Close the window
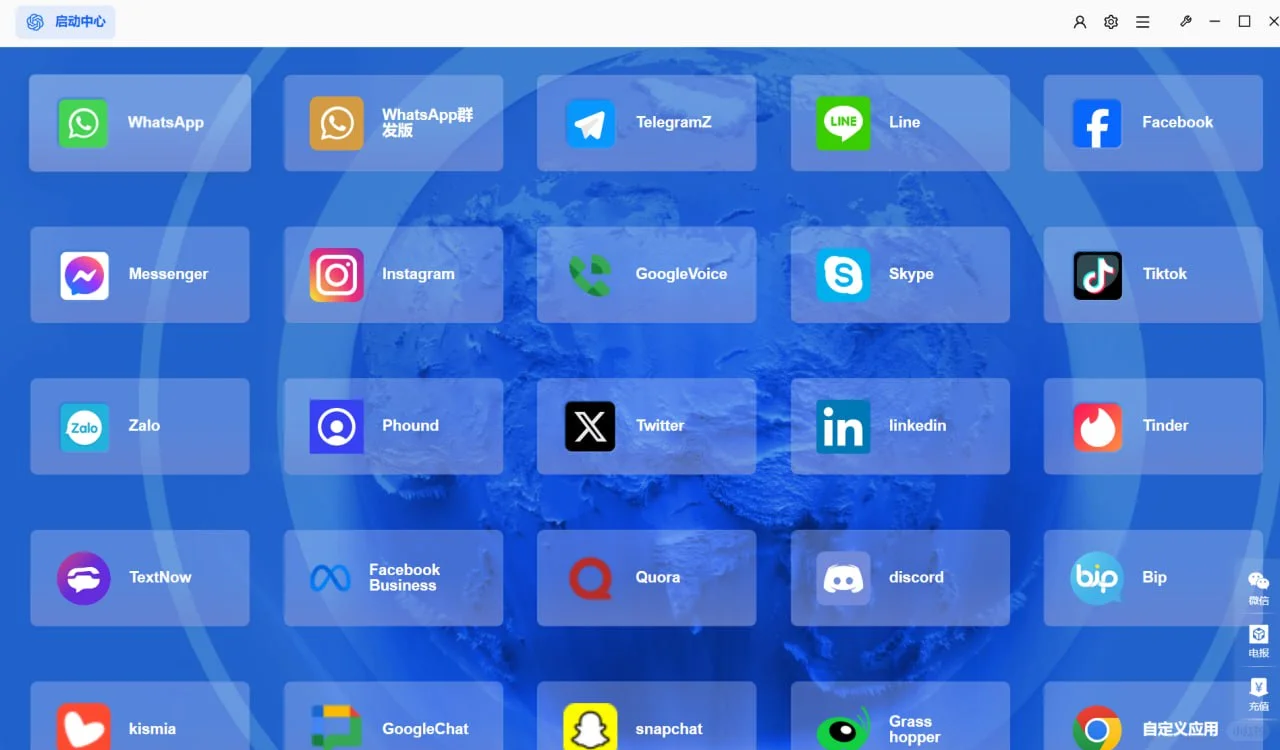Image resolution: width=1280 pixels, height=750 pixels. (1273, 21)
